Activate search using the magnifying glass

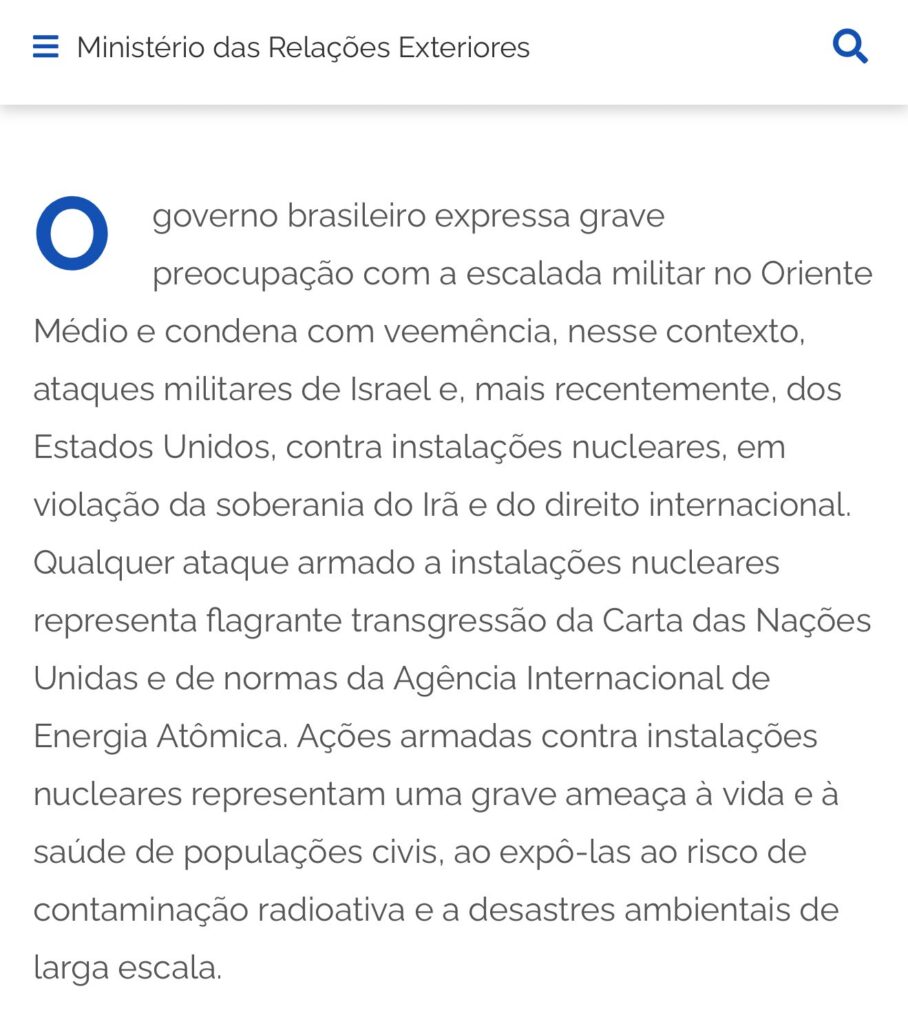[x=849, y=45]
